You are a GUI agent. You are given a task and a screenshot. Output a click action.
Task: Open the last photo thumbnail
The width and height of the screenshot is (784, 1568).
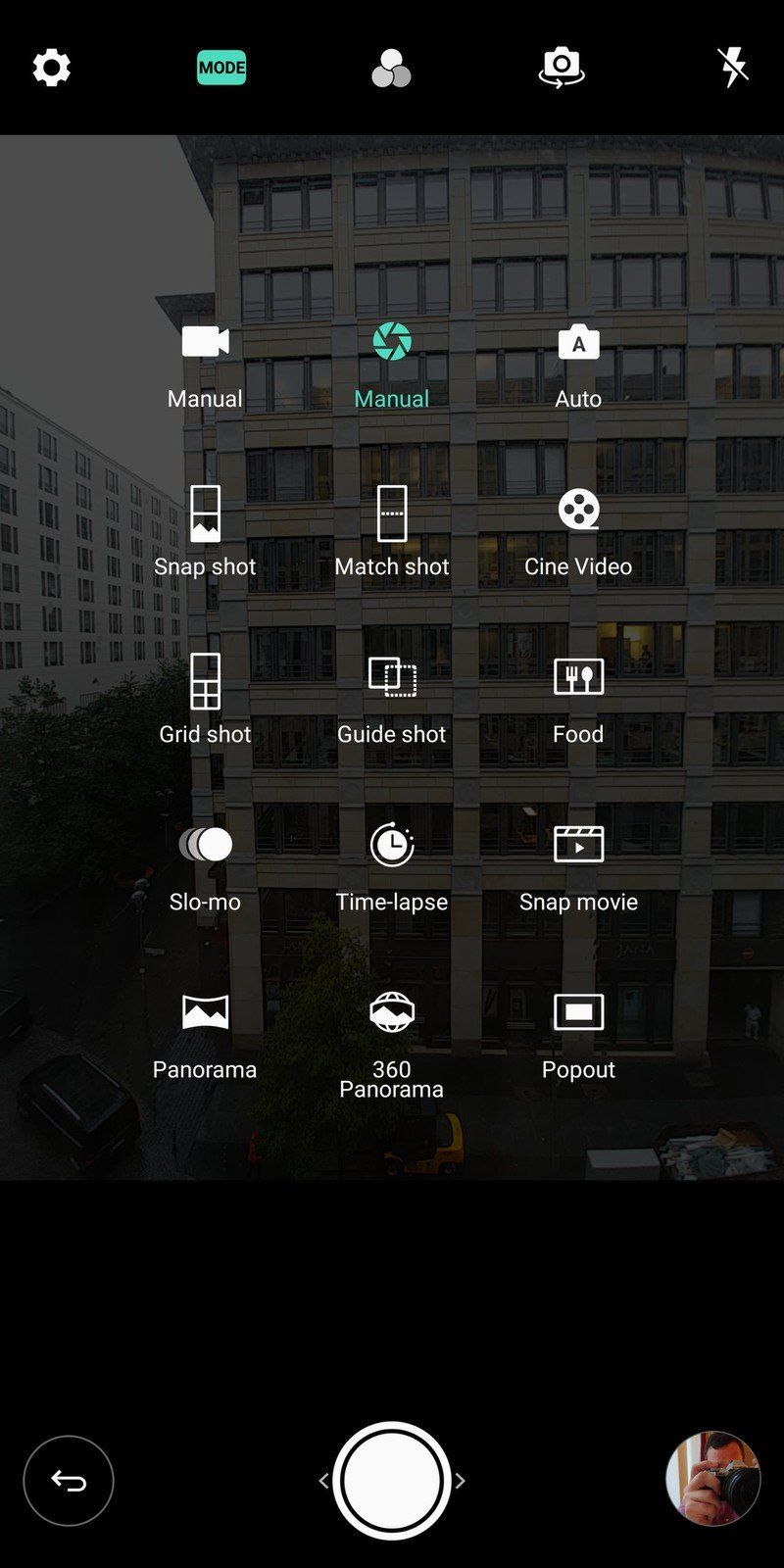pos(712,1479)
